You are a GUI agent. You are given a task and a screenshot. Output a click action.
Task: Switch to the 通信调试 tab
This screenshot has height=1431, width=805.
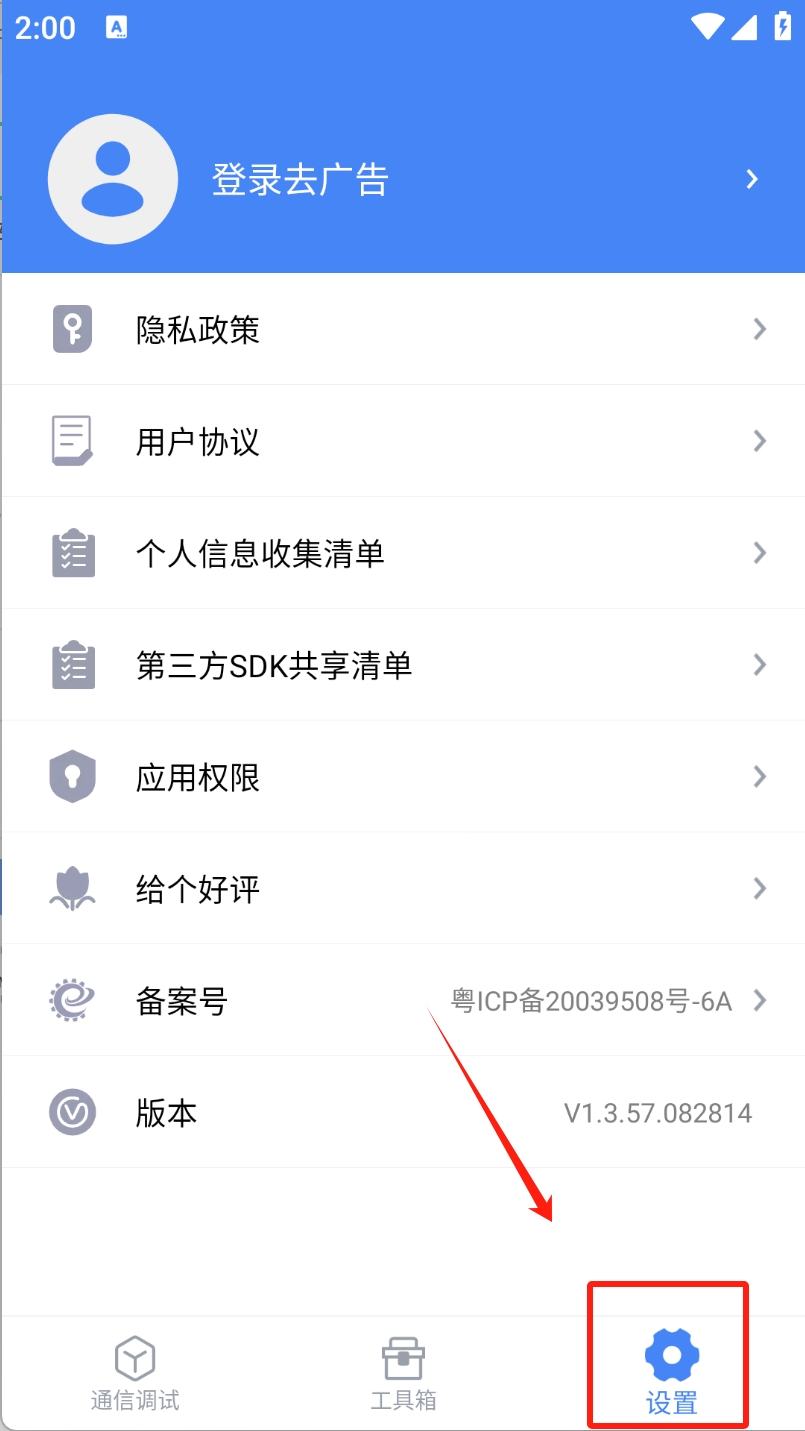[x=134, y=1374]
